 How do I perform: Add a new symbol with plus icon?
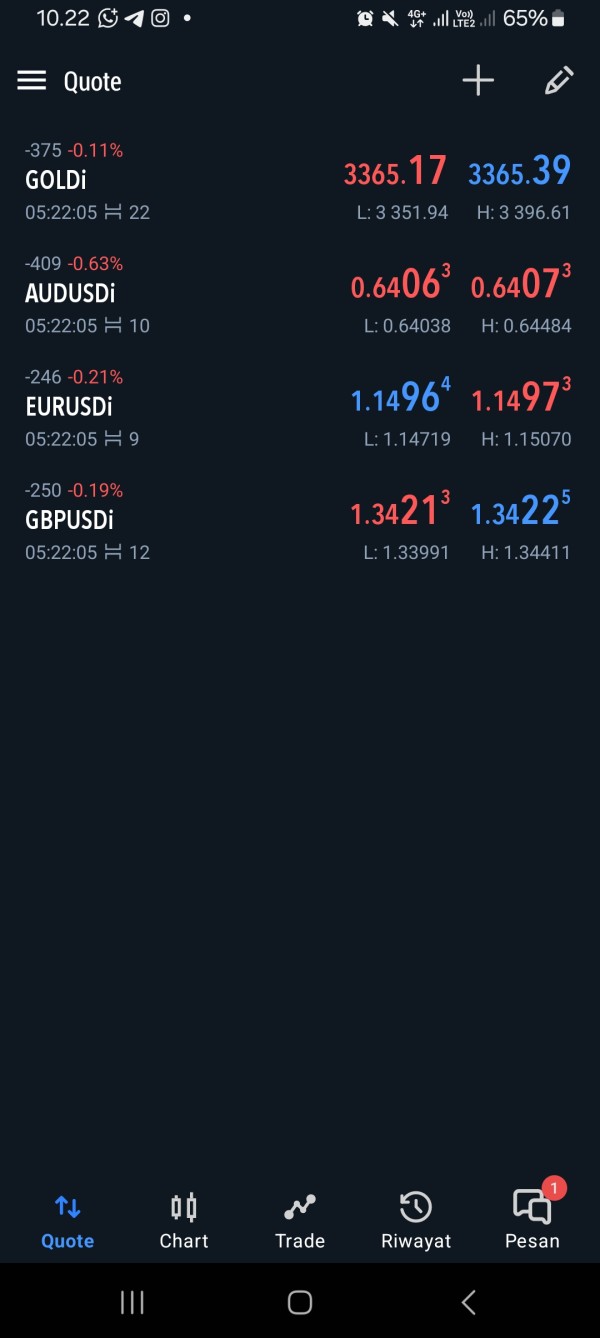pos(478,81)
